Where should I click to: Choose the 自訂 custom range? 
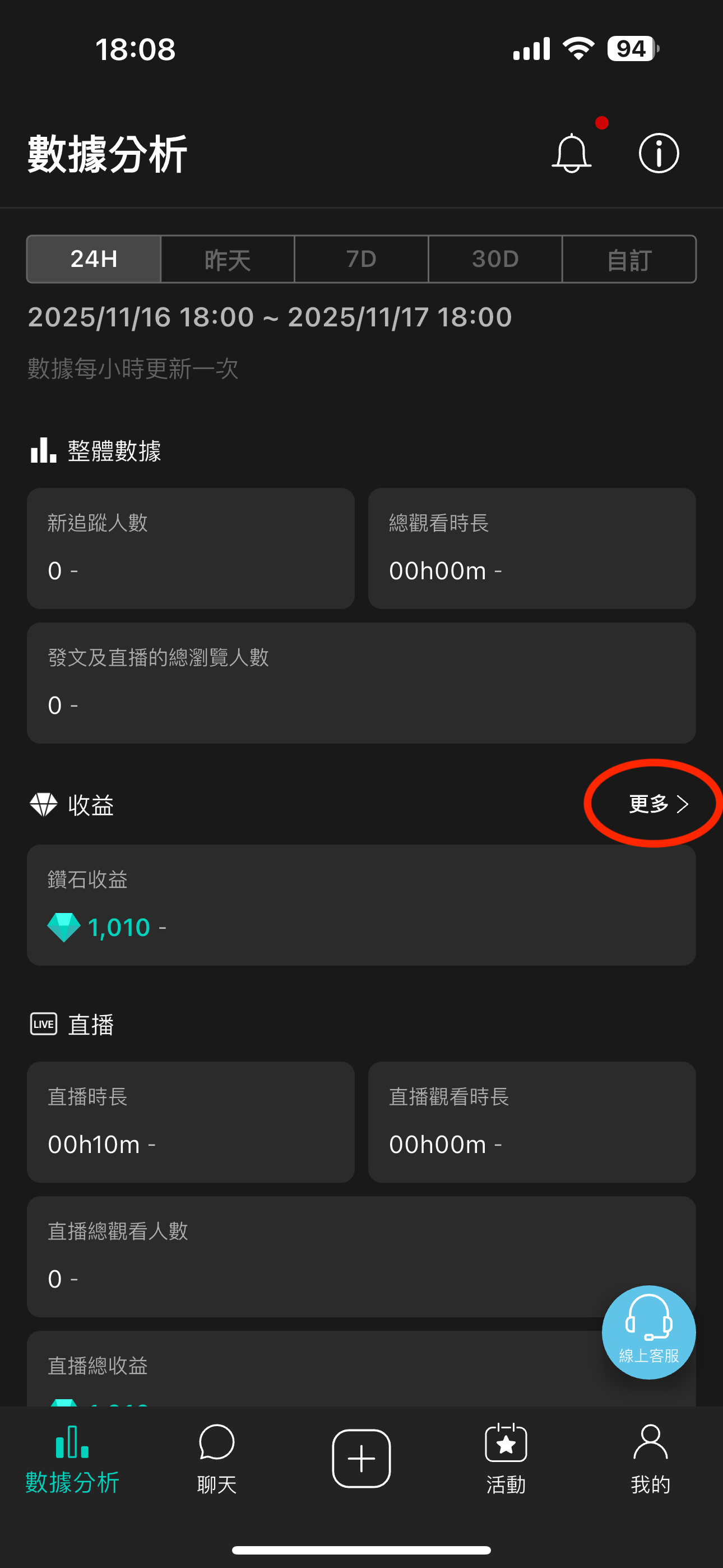629,259
